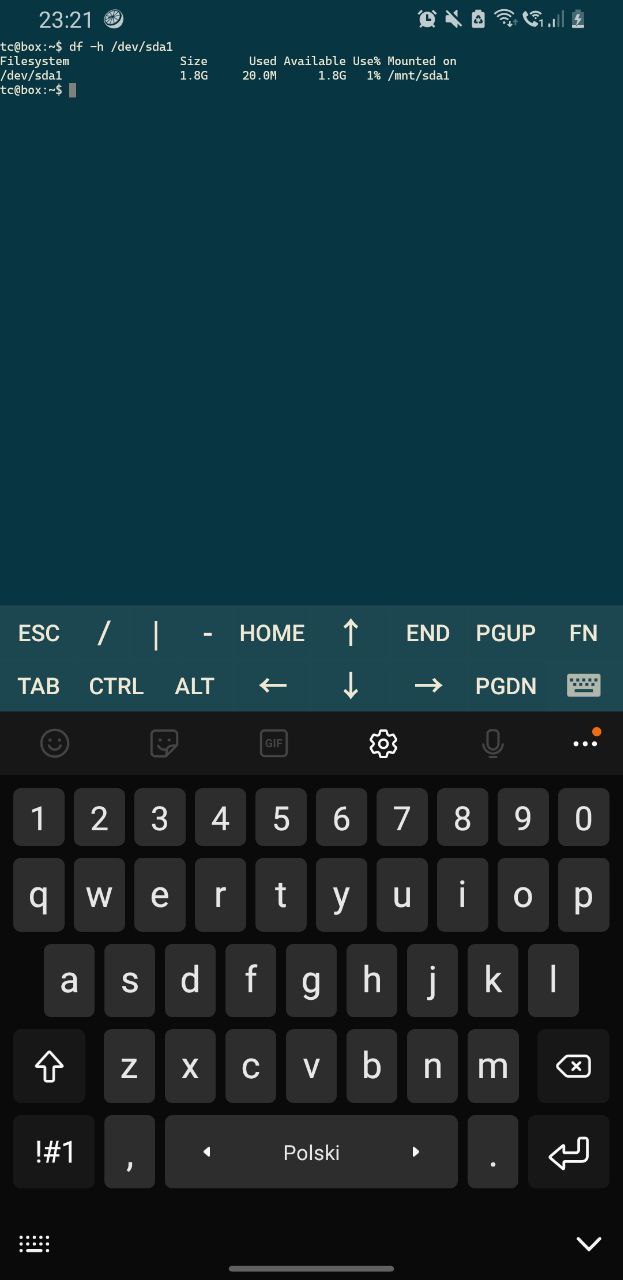This screenshot has width=623, height=1280.
Task: Tap the TAB key for autocompletion
Action: tap(39, 686)
